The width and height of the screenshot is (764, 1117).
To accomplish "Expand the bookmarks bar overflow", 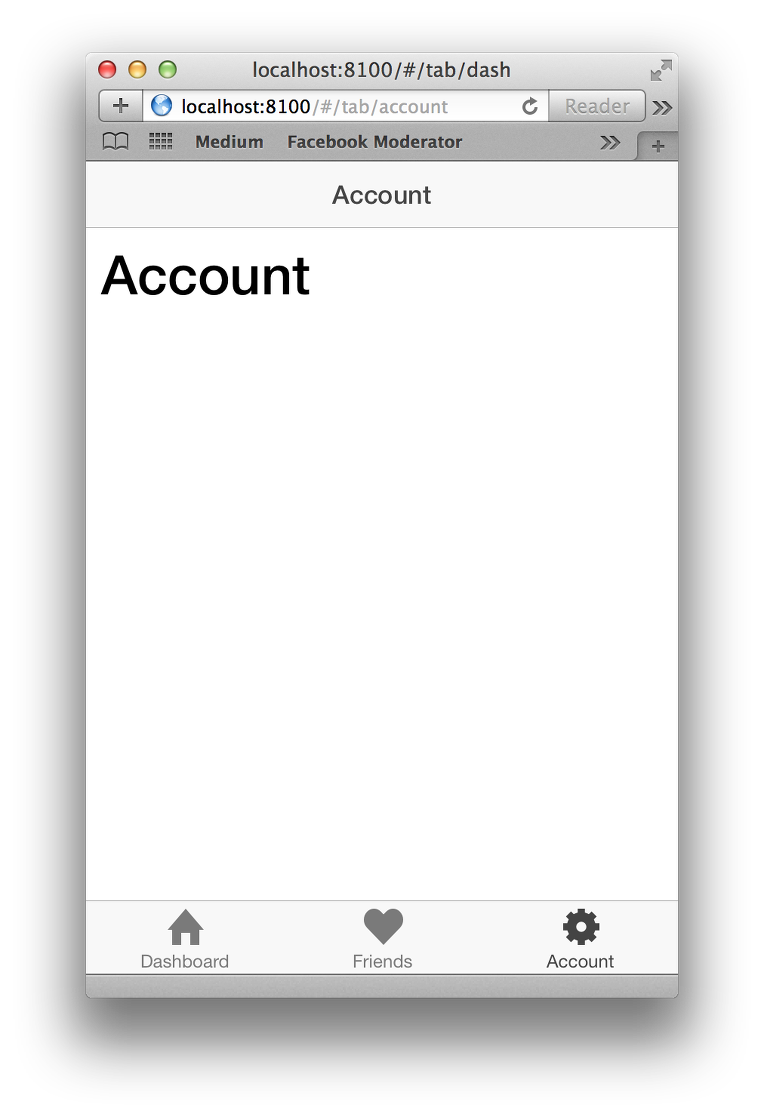I will click(610, 142).
